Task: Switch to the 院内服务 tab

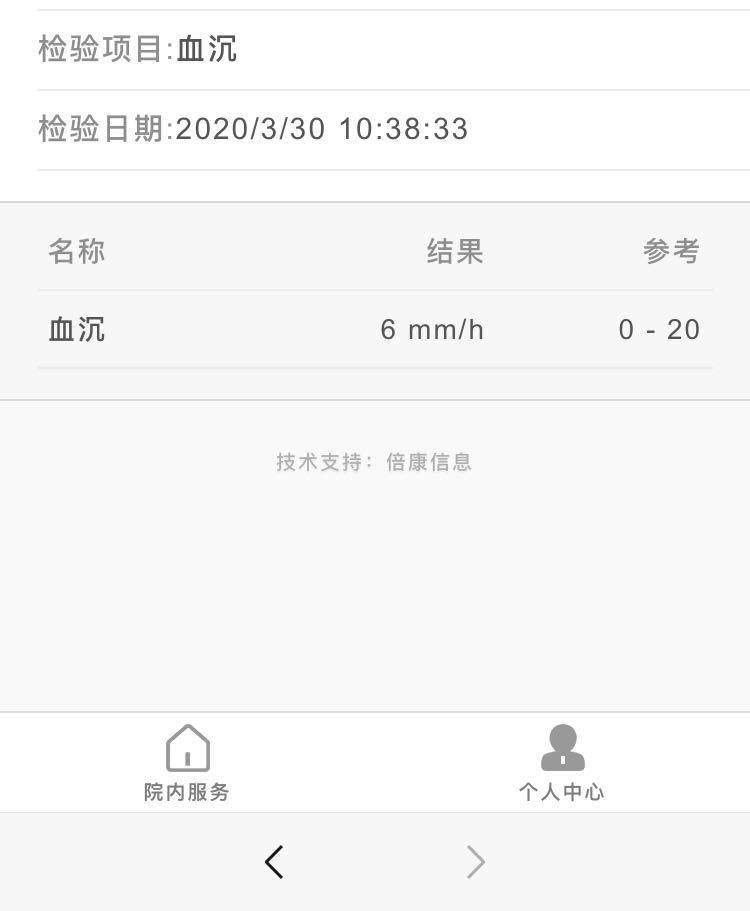Action: pos(187,762)
